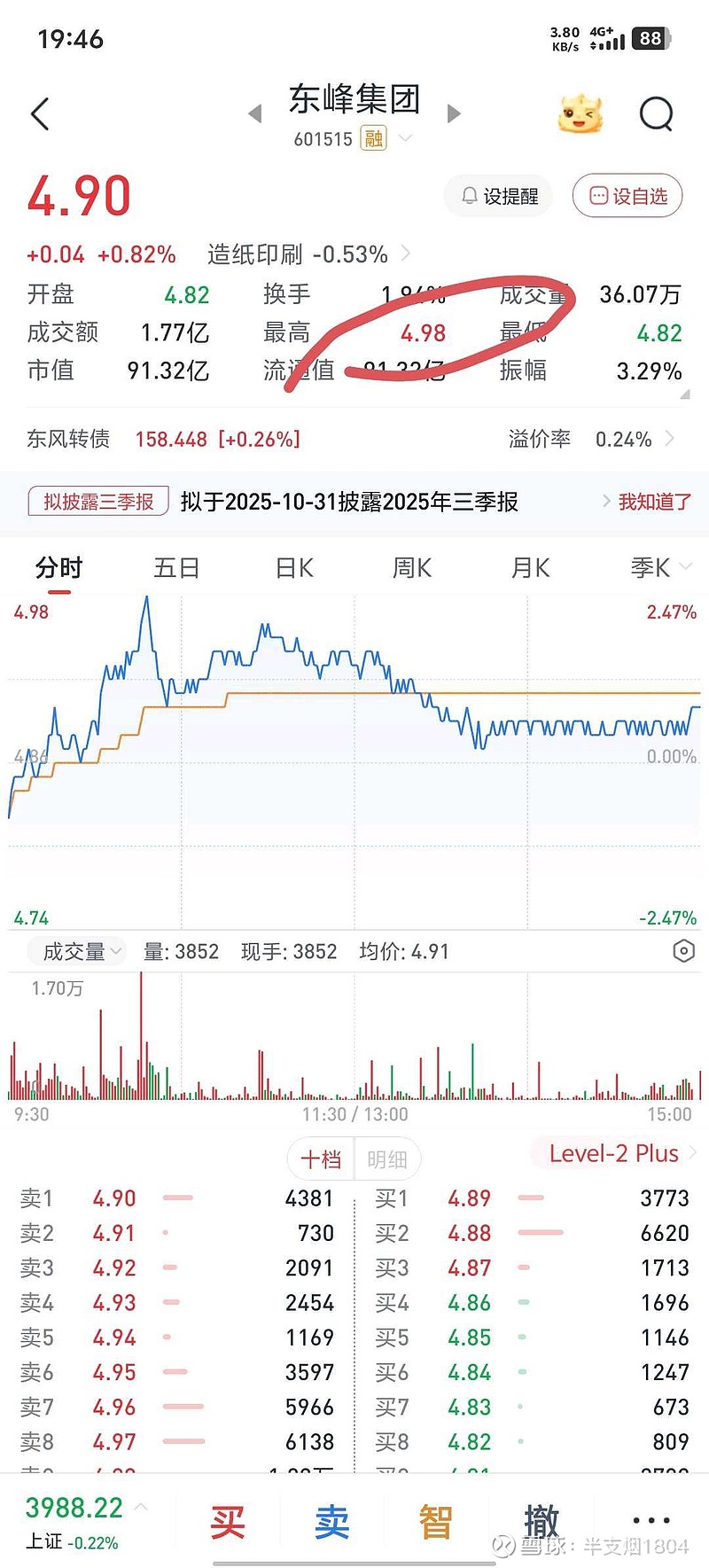Expand the 融 margin badge dropdown
The width and height of the screenshot is (709, 1568).
point(404,138)
